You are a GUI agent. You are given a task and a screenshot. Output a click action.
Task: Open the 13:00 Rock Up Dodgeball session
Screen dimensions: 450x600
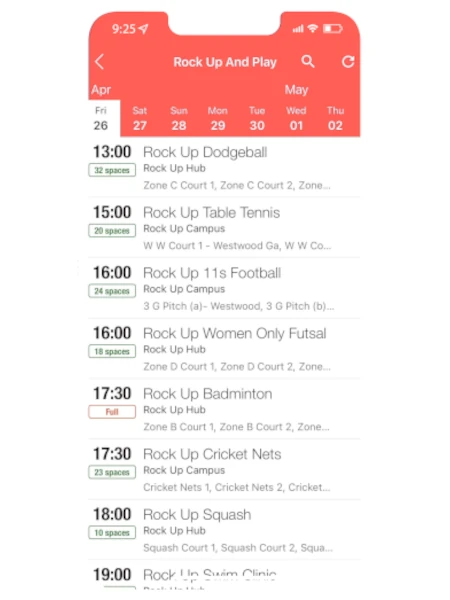(x=224, y=167)
